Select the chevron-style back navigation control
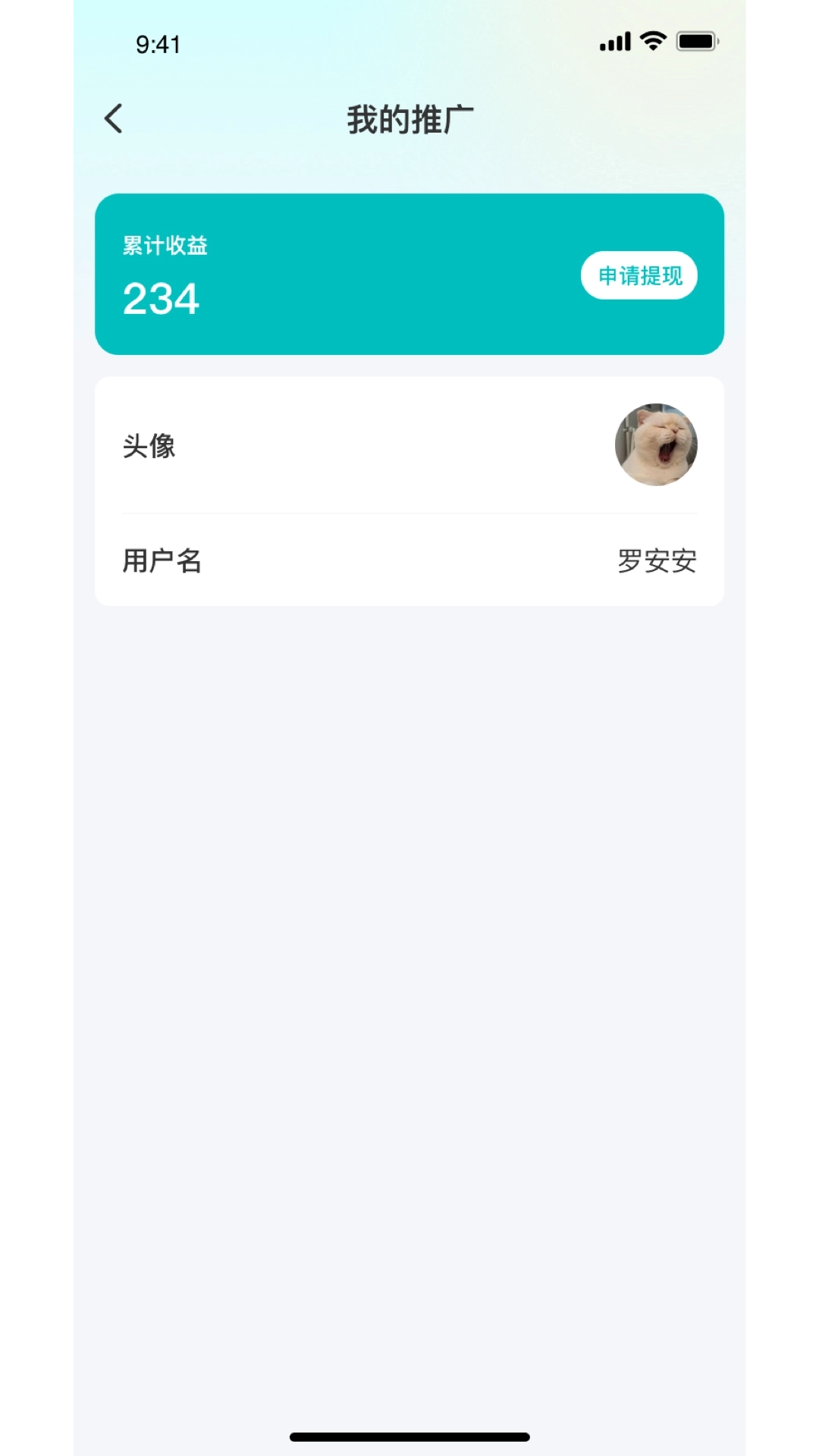The height and width of the screenshot is (1456, 819). (x=112, y=118)
